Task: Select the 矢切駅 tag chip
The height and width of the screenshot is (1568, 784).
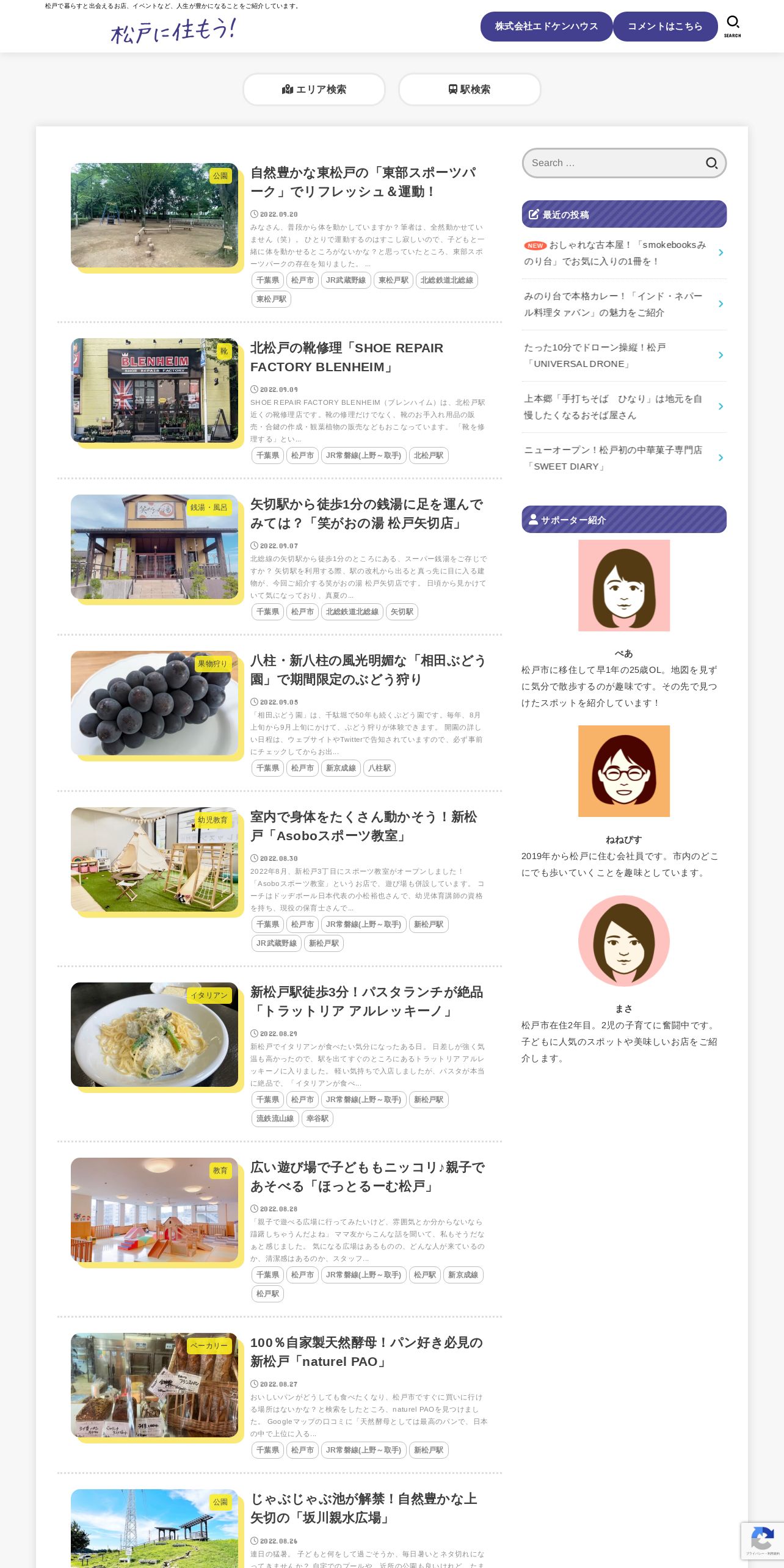Action: (x=402, y=612)
